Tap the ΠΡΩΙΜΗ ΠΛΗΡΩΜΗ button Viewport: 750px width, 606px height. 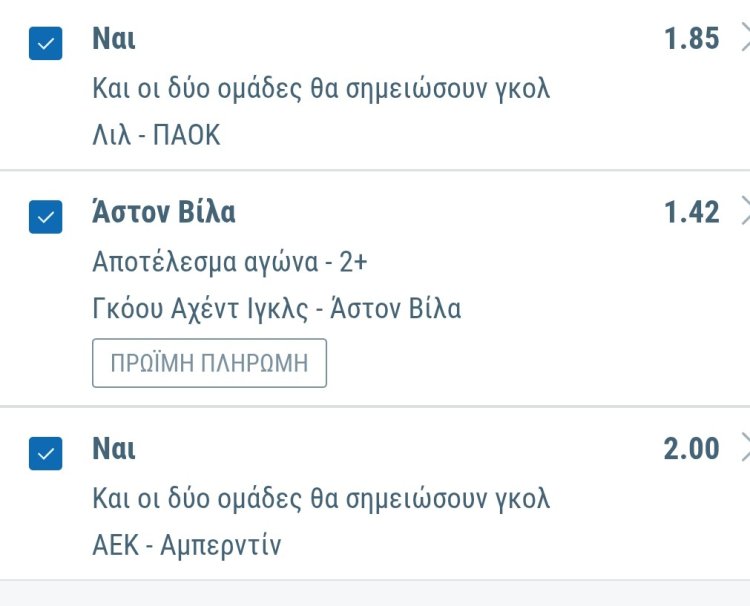pos(209,364)
